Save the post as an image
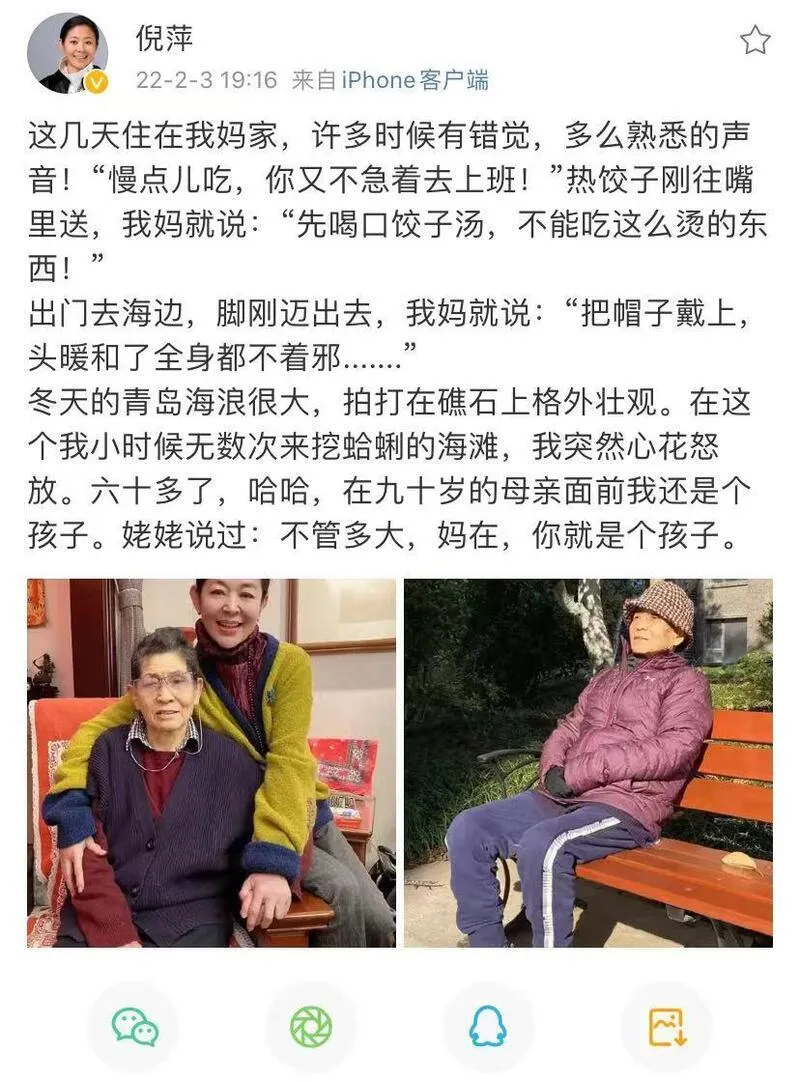Image resolution: width=800 pixels, height=1082 pixels. click(x=667, y=1026)
